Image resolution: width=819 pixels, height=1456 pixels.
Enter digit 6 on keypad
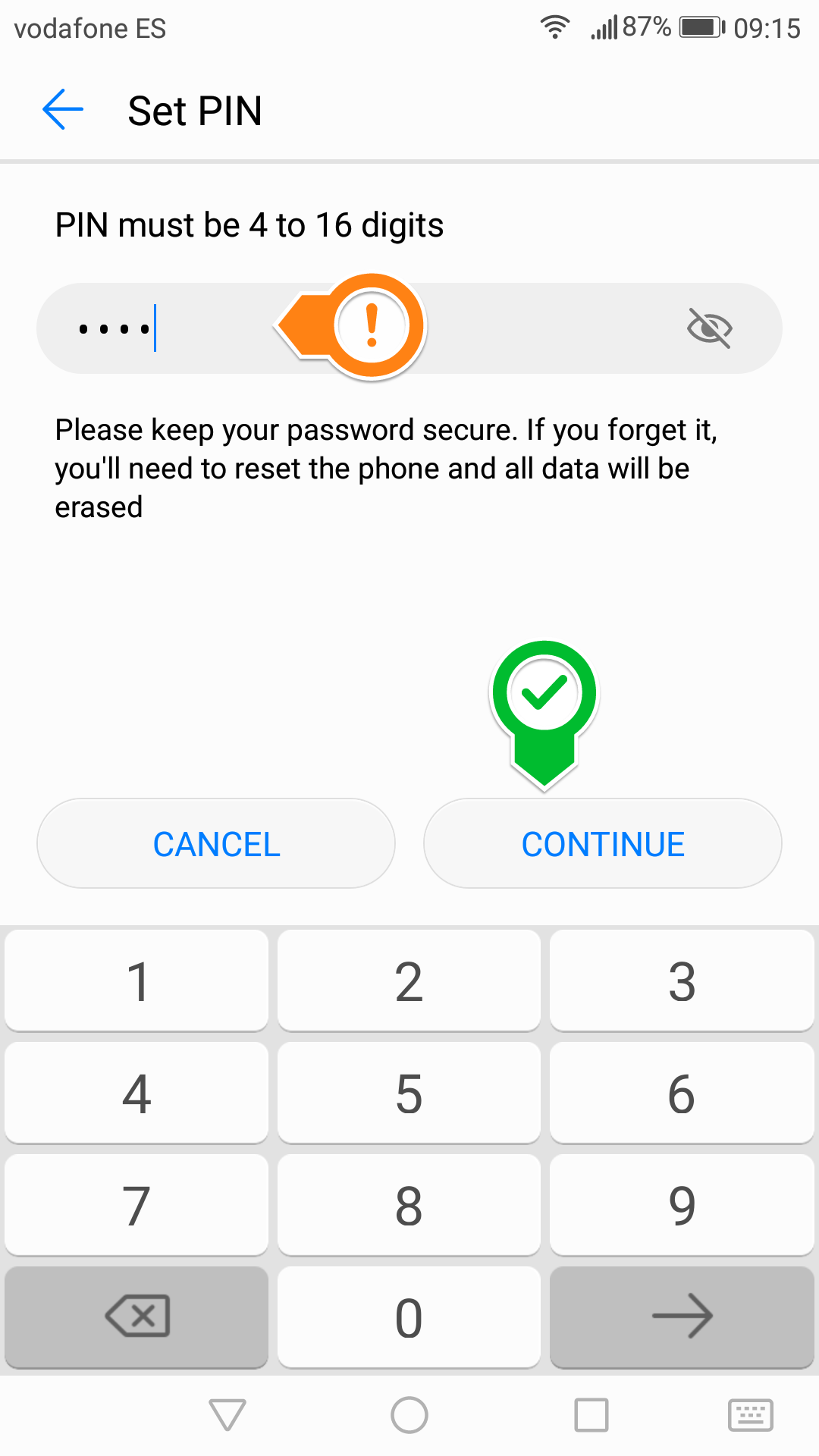682,1093
